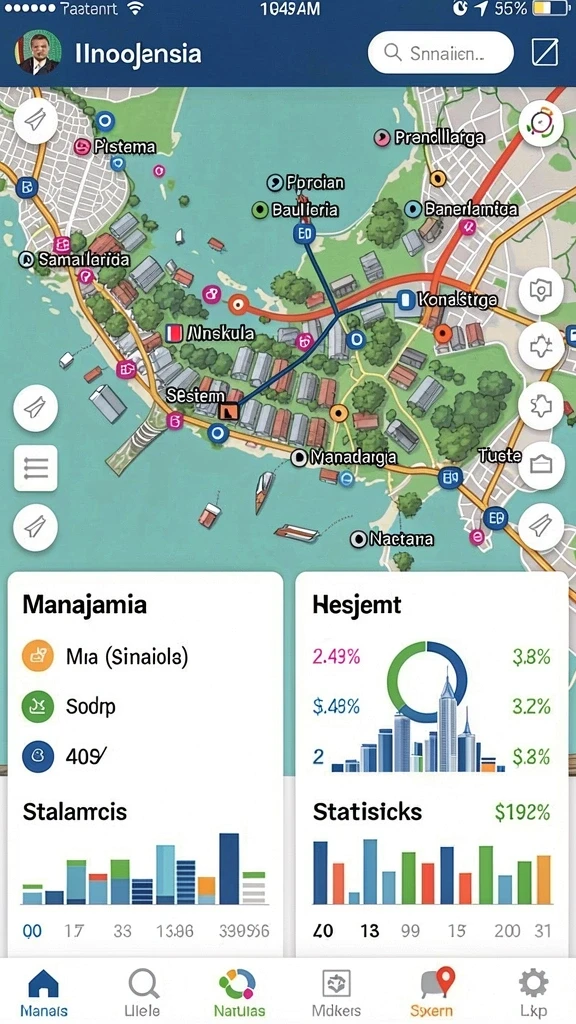Open the Natulas tab

coord(238,994)
